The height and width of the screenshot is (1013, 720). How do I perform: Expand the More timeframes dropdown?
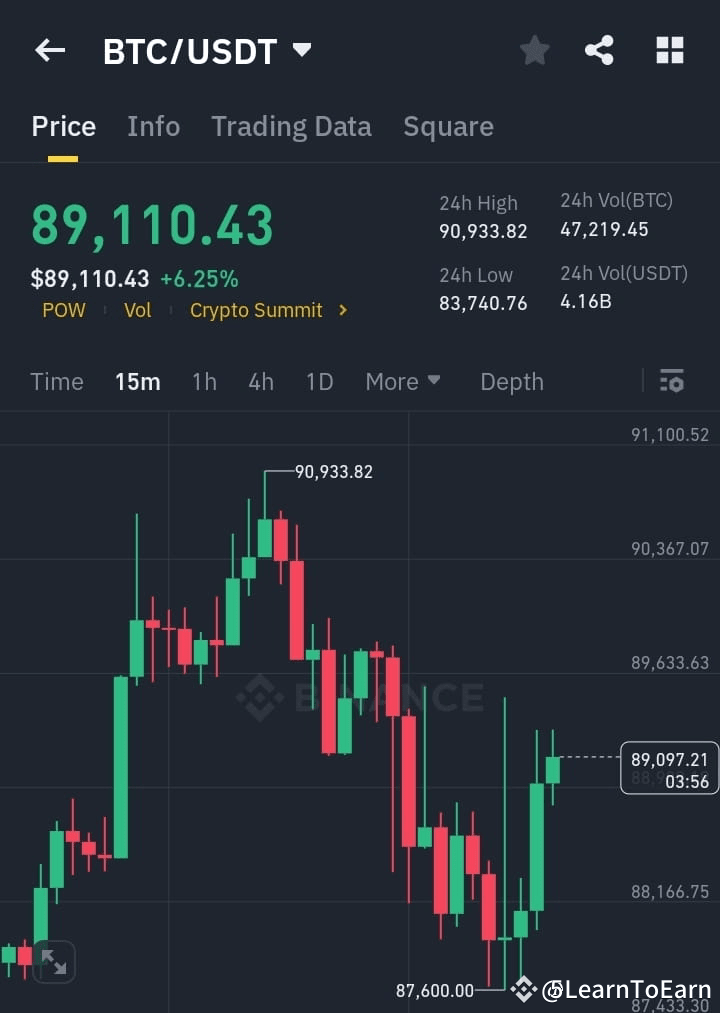coord(402,381)
